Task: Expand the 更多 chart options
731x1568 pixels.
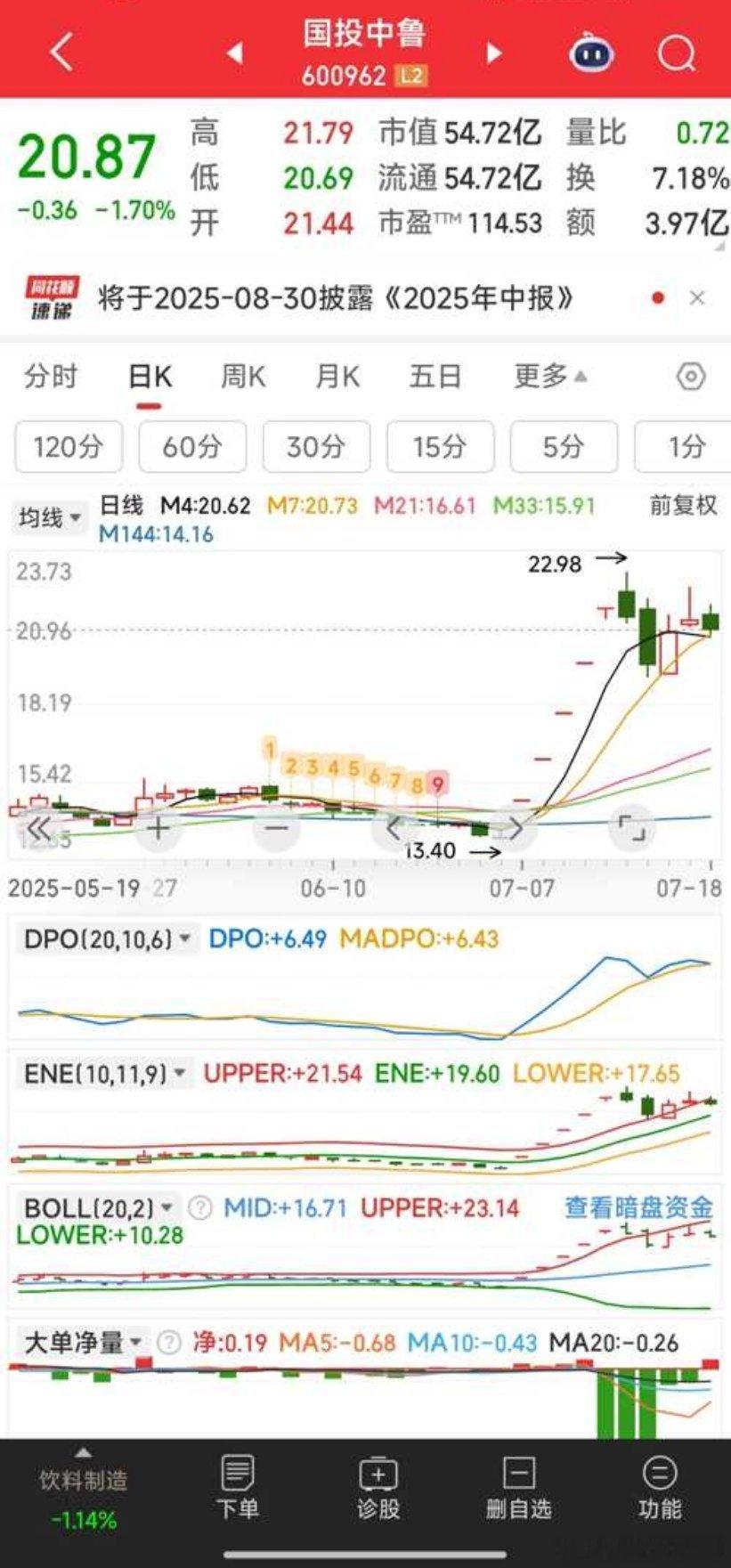Action: point(549,377)
